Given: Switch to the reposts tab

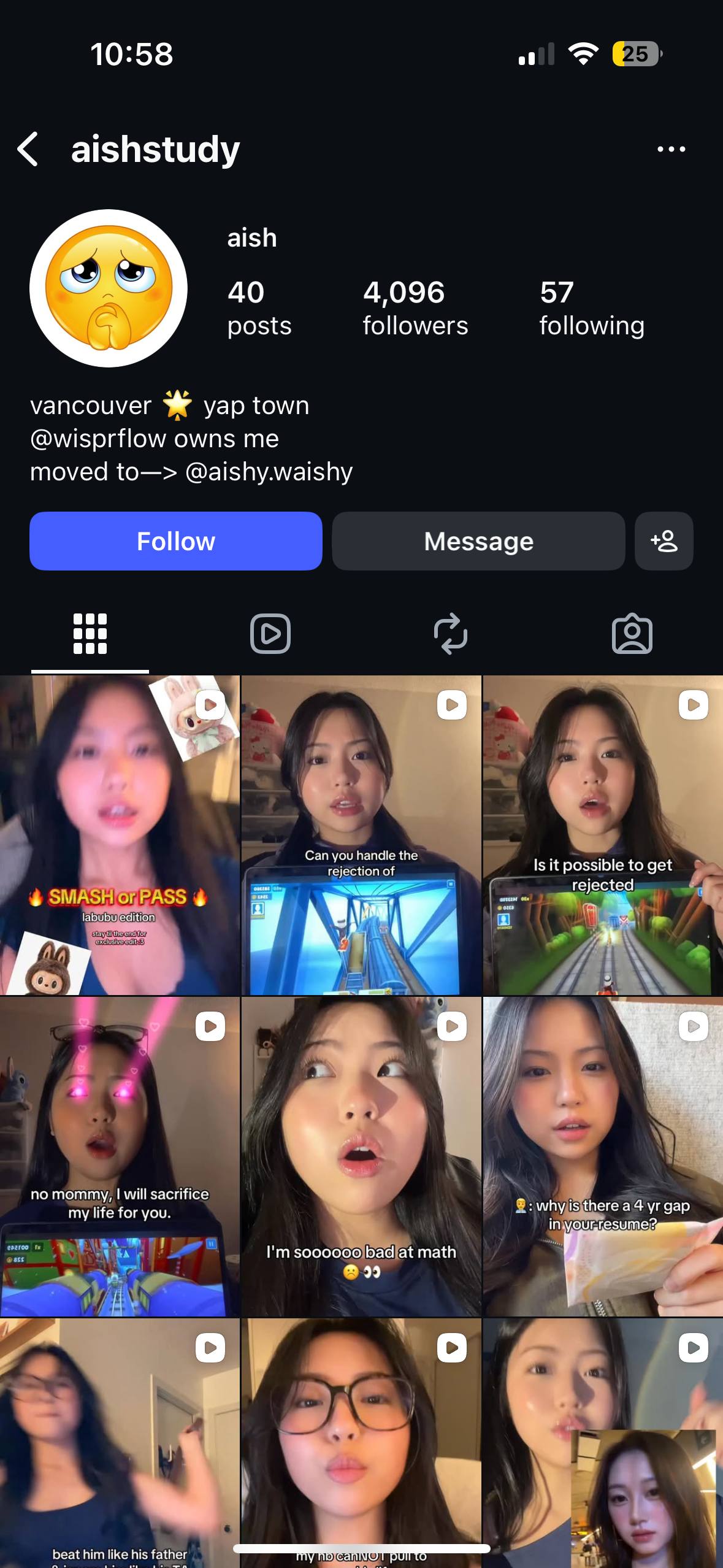Looking at the screenshot, I should 451,634.
